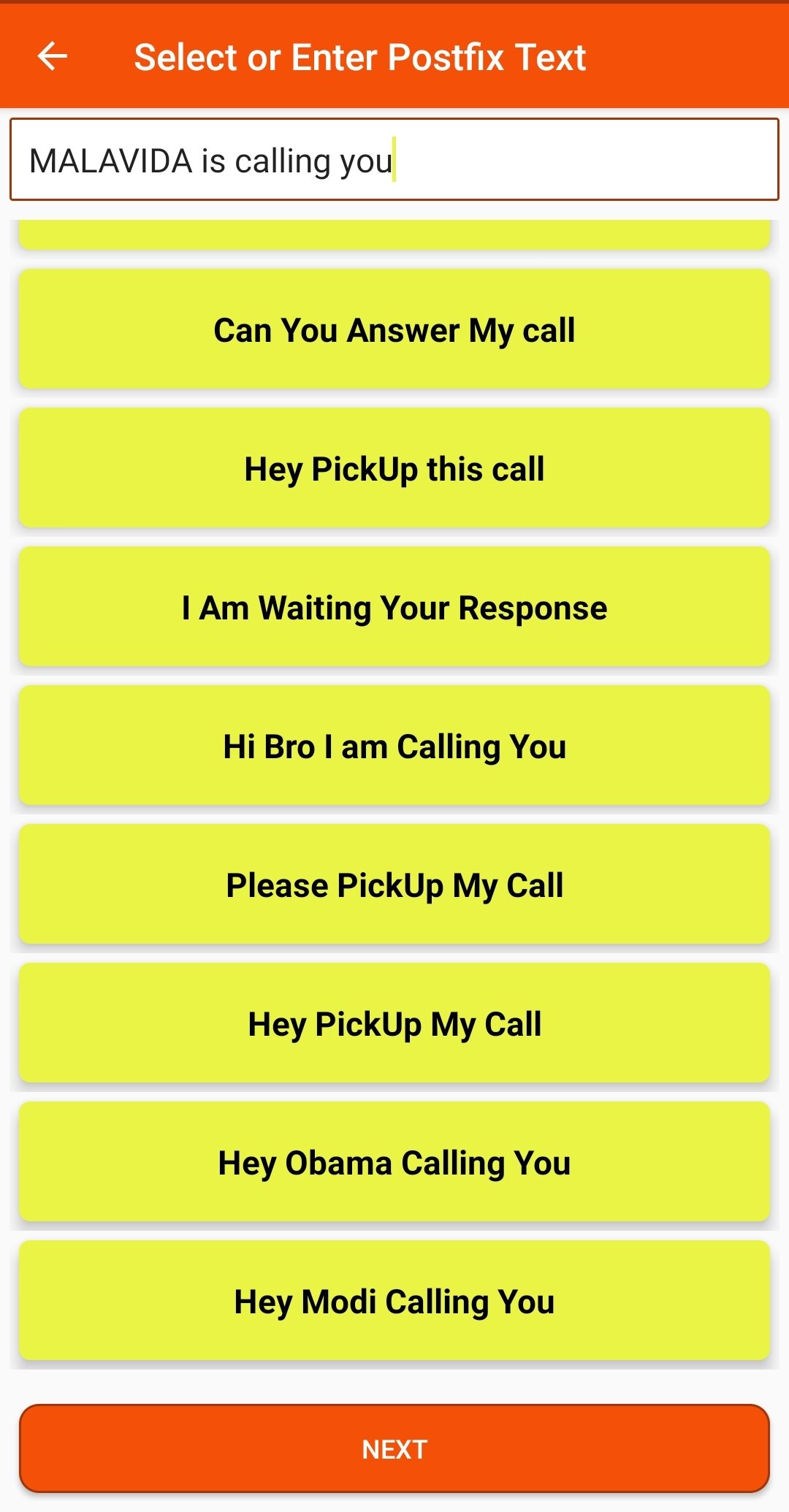
Task: Tap the NEXT button
Action: click(x=394, y=1448)
